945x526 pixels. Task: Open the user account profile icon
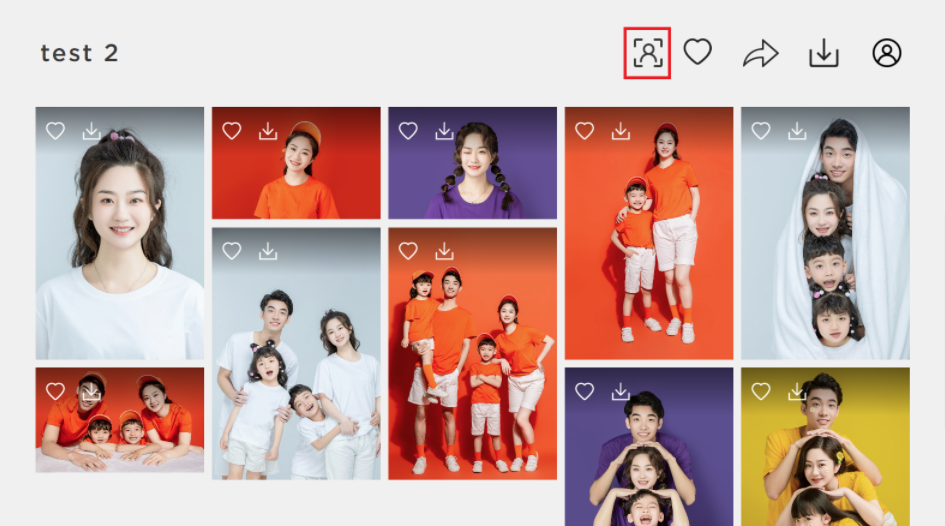[886, 53]
